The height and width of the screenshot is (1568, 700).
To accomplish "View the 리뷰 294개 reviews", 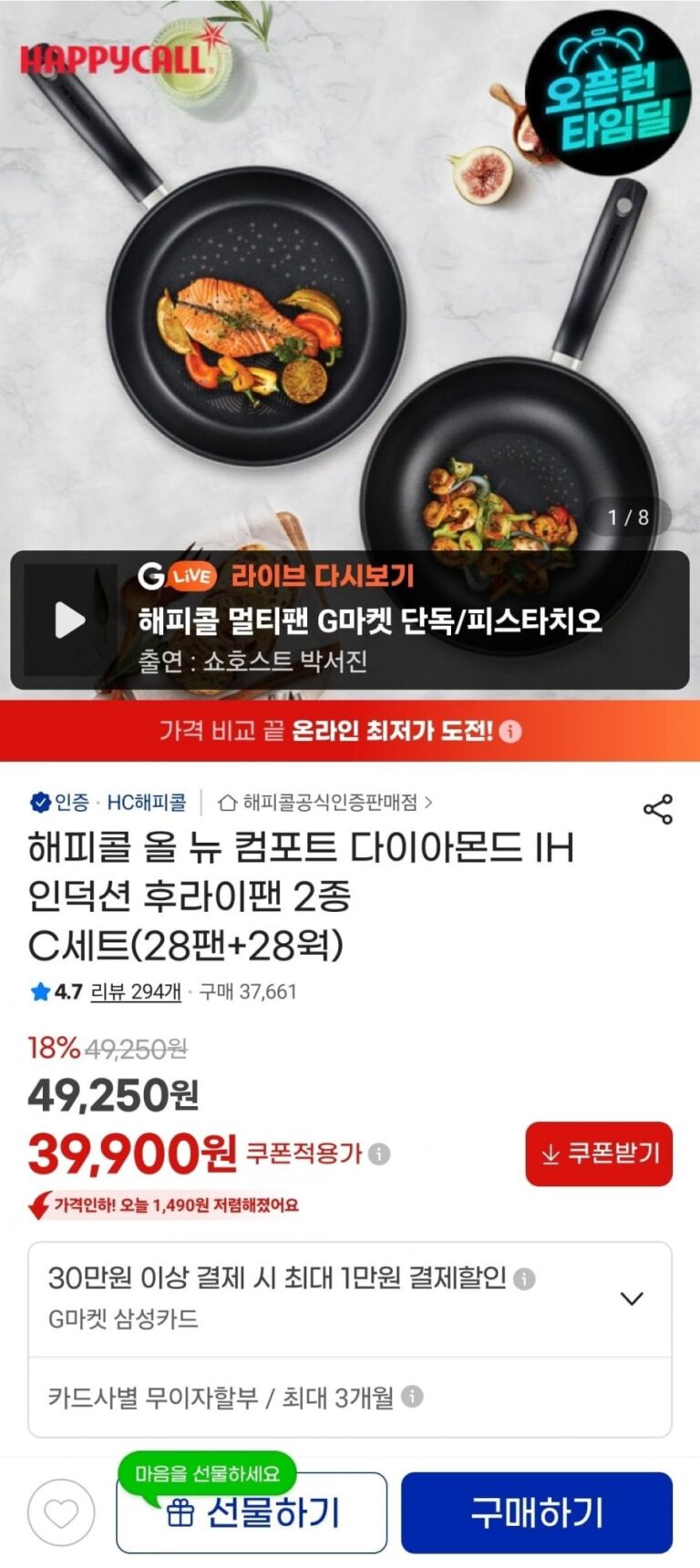I will coord(136,991).
